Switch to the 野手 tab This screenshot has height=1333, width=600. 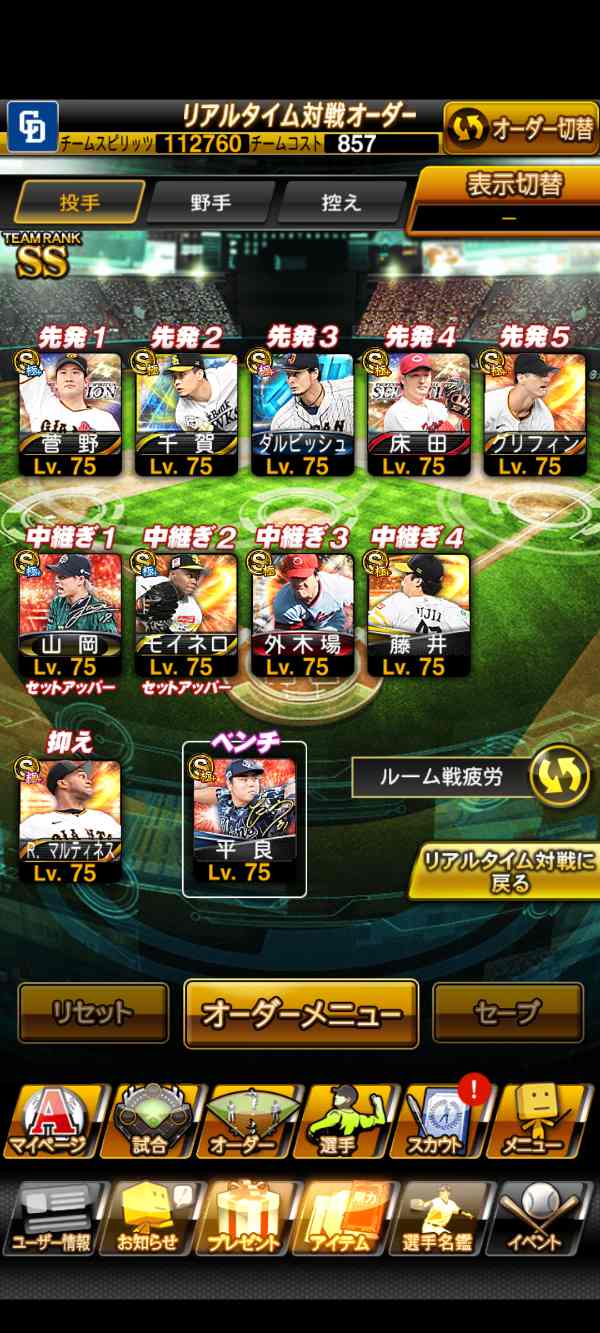coord(211,202)
